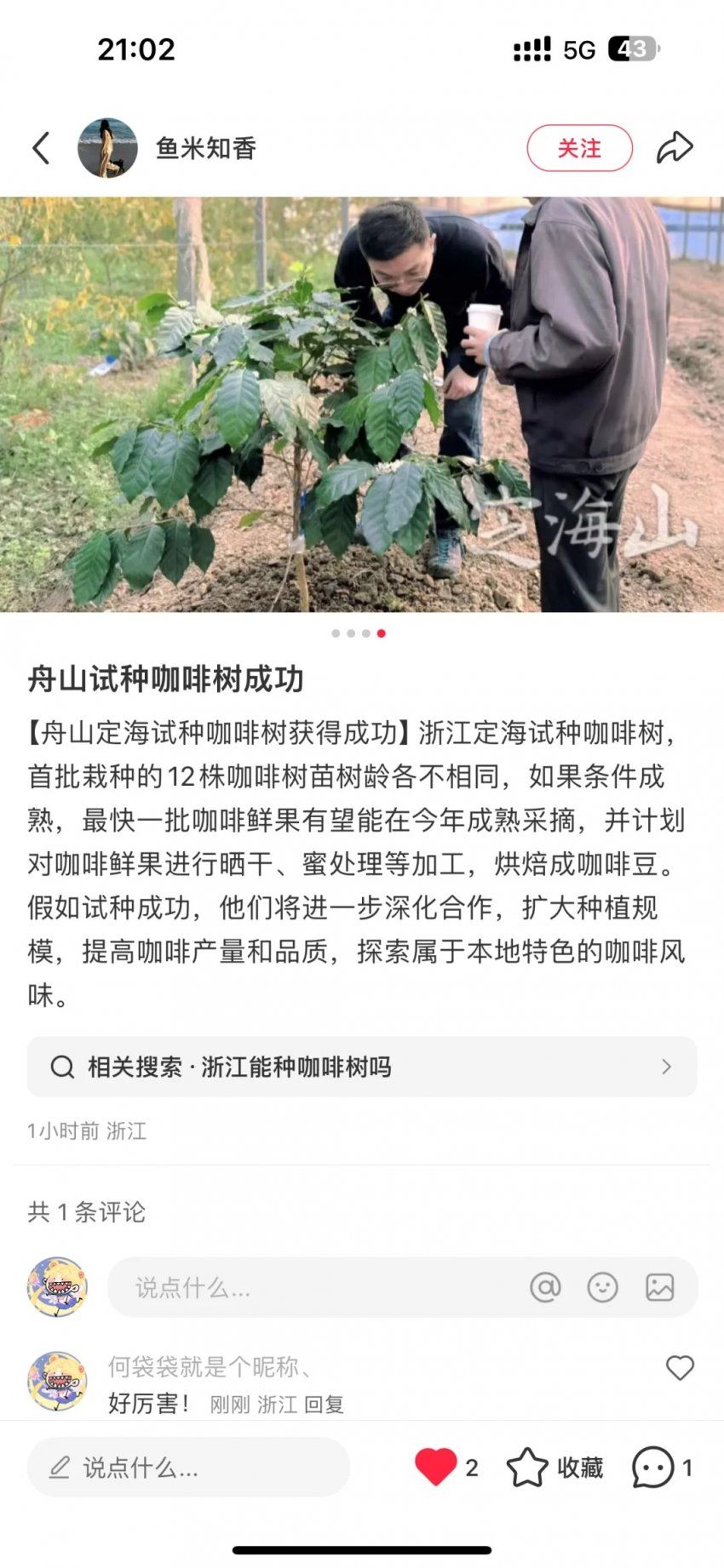724x1568 pixels.
Task: Tap the bottom 说点什么 input bar
Action: [x=188, y=1467]
